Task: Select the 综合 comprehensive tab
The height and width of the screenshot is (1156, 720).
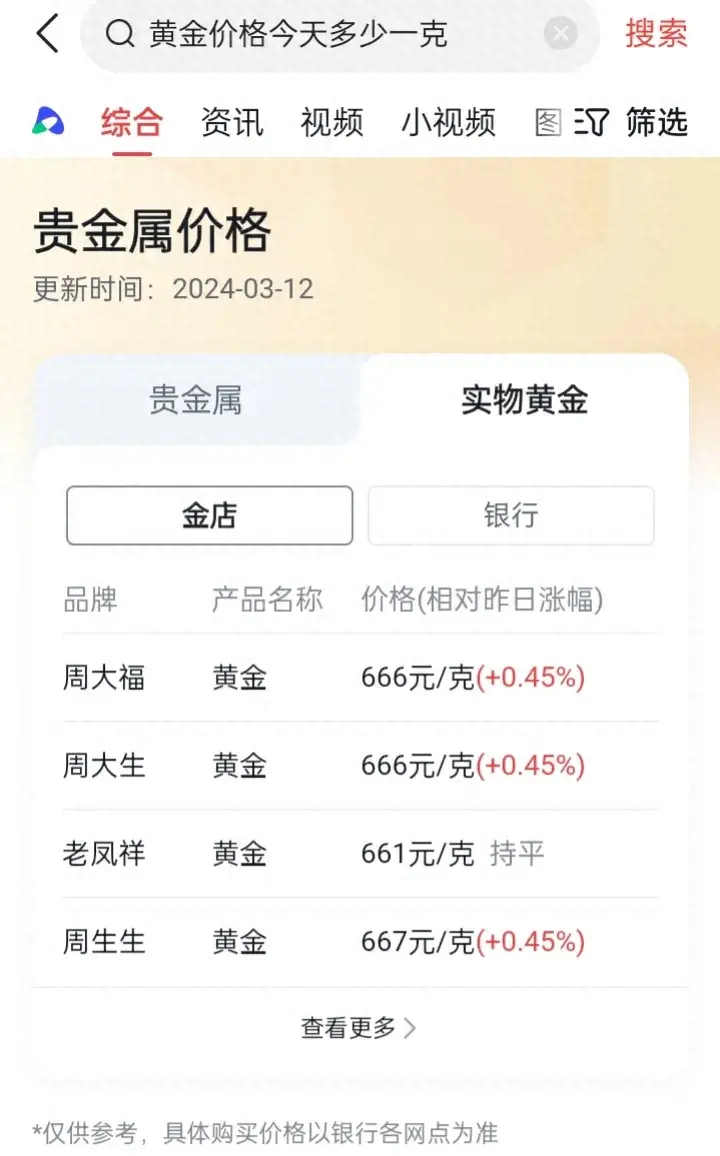Action: pyautogui.click(x=130, y=122)
